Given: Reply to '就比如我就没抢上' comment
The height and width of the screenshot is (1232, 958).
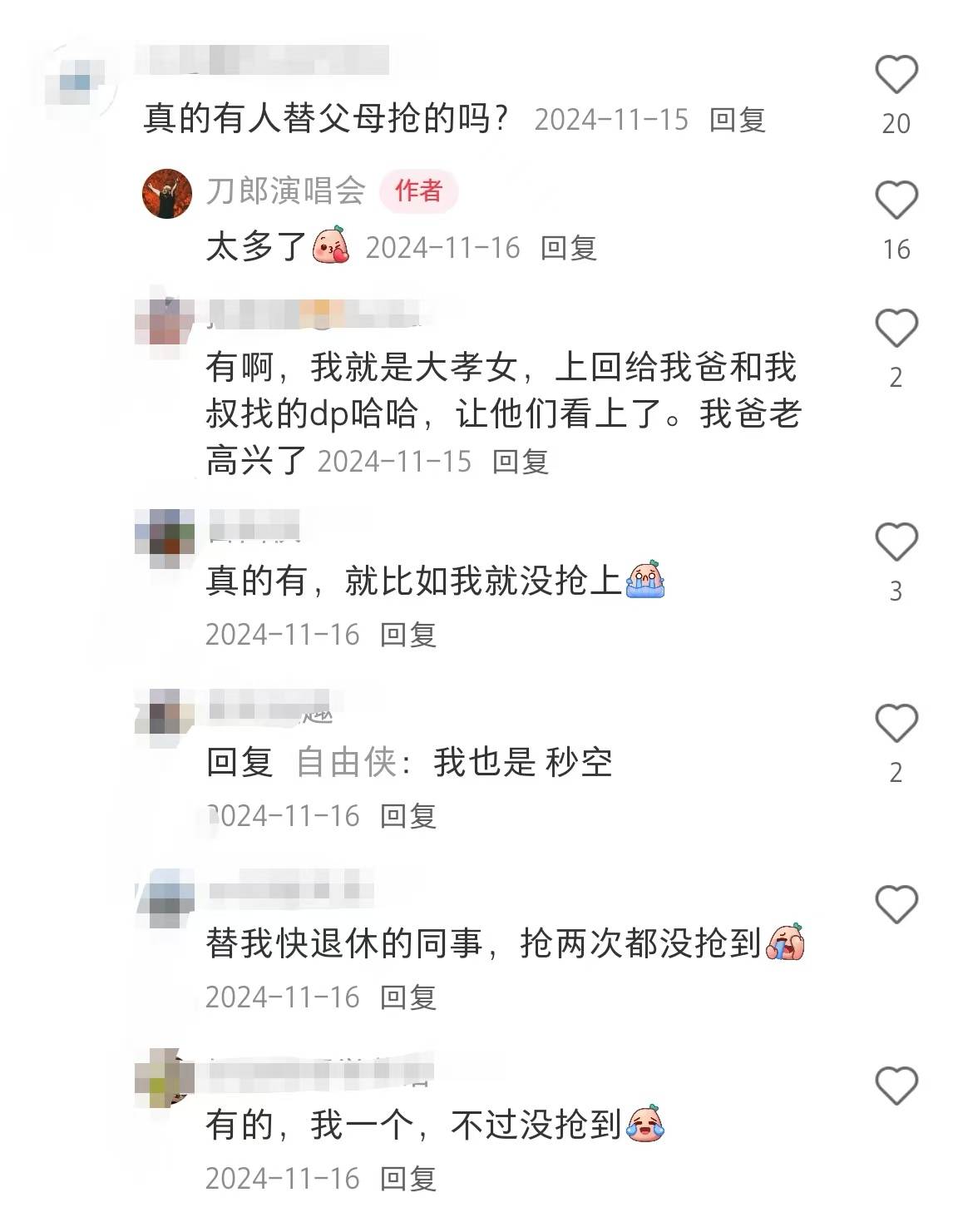Looking at the screenshot, I should (x=407, y=635).
